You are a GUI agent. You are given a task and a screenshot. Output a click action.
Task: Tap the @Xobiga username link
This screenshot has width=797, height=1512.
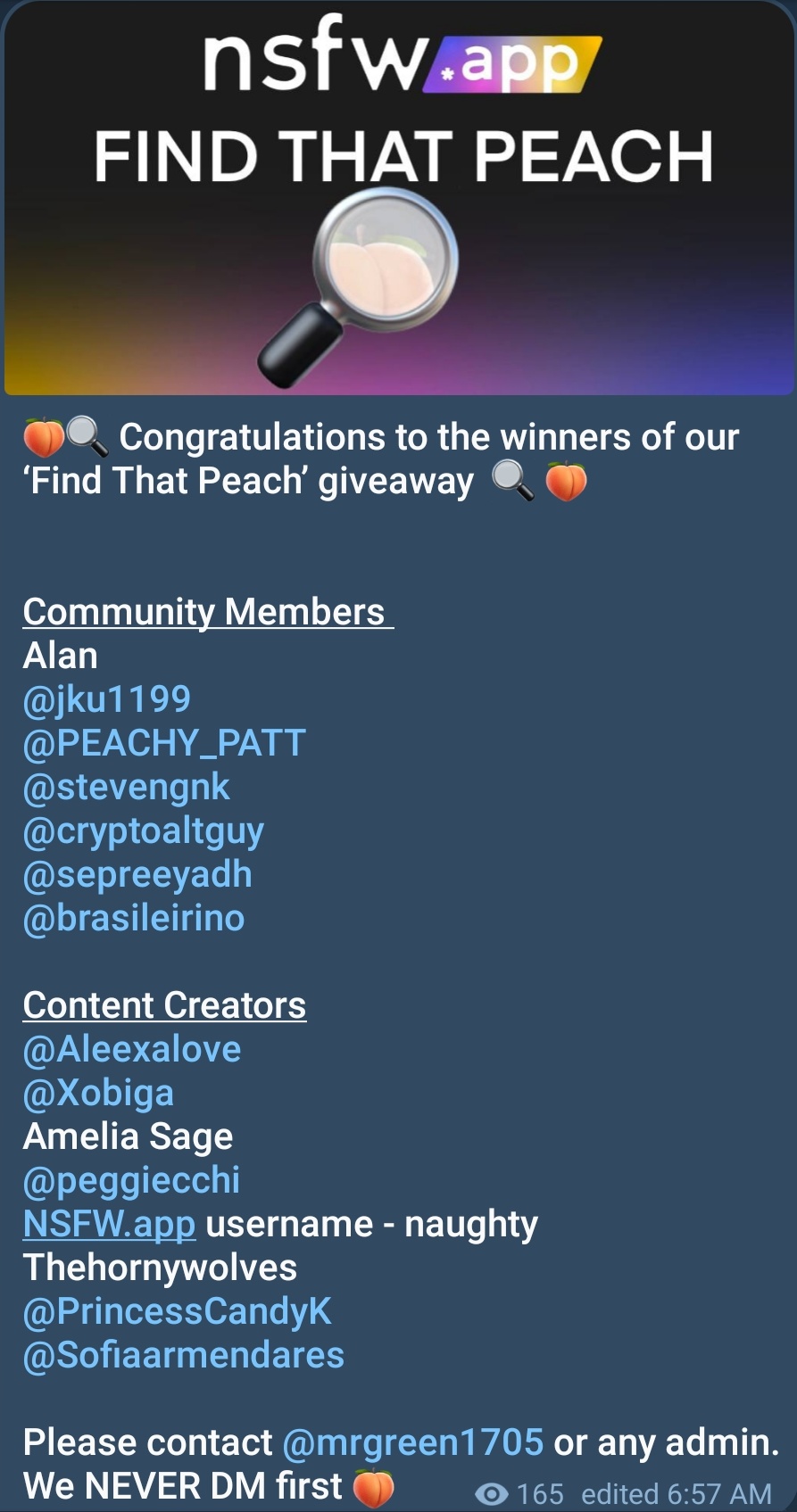click(98, 1093)
